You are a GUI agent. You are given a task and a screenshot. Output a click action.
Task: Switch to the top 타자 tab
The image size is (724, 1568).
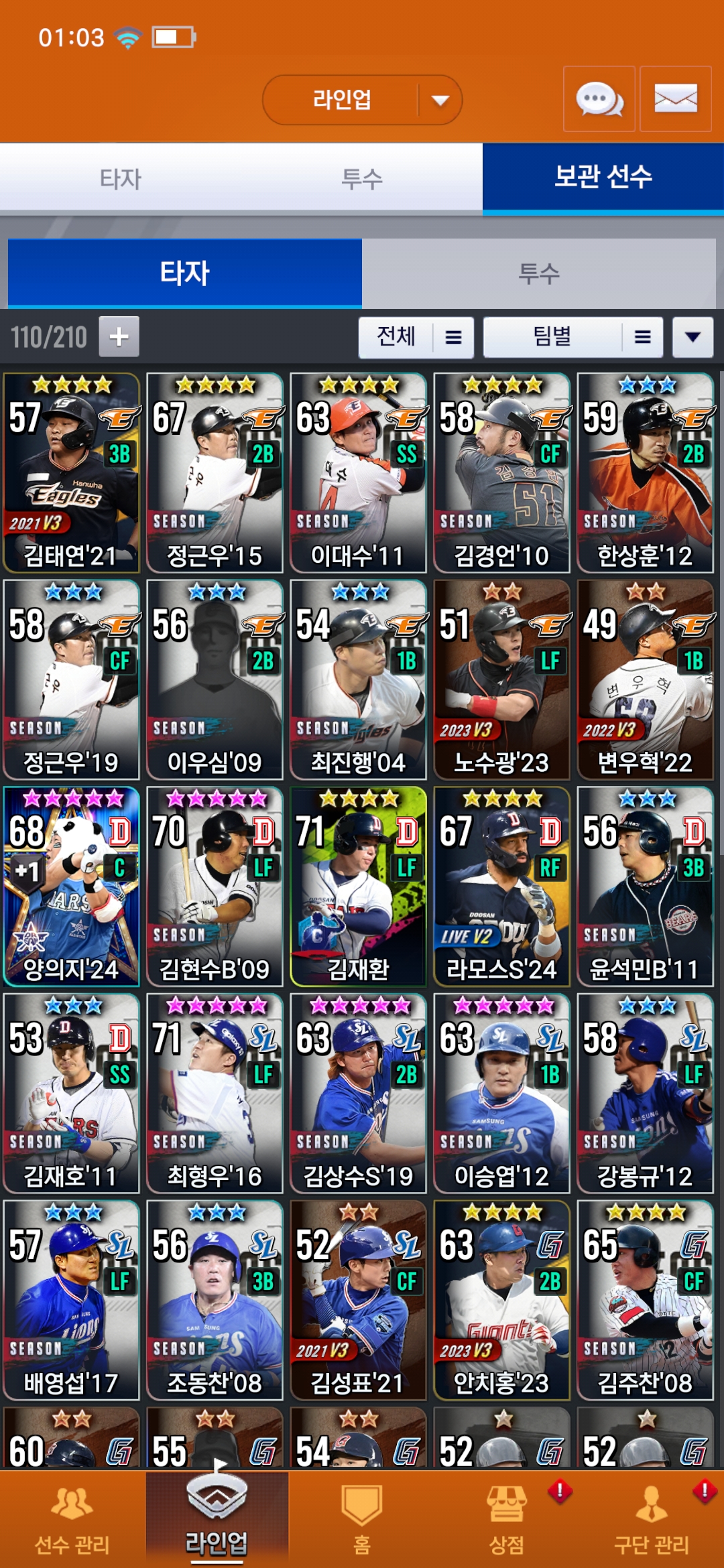[121, 178]
